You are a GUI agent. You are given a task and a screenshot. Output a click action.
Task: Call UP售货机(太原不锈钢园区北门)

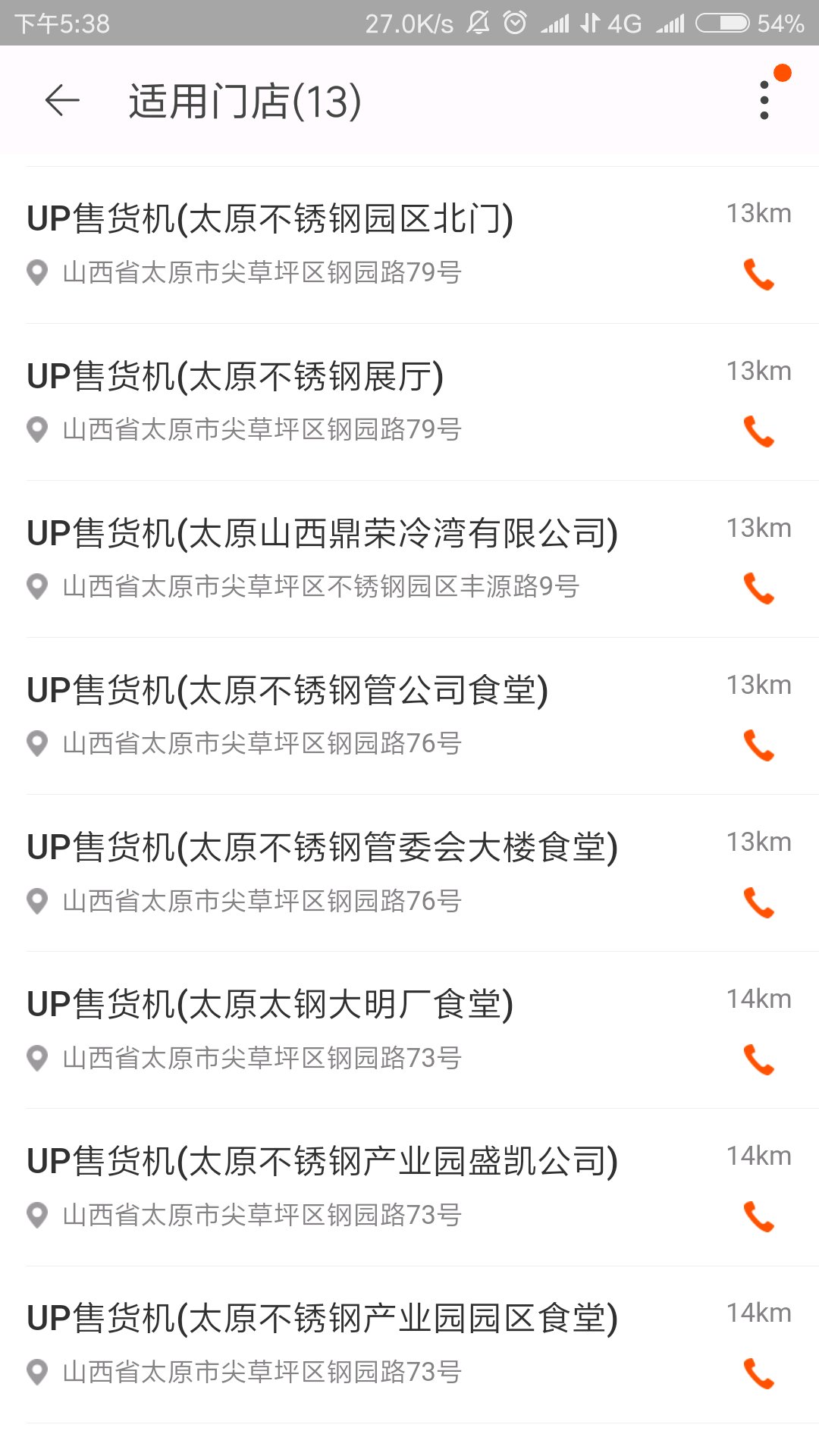[x=758, y=275]
